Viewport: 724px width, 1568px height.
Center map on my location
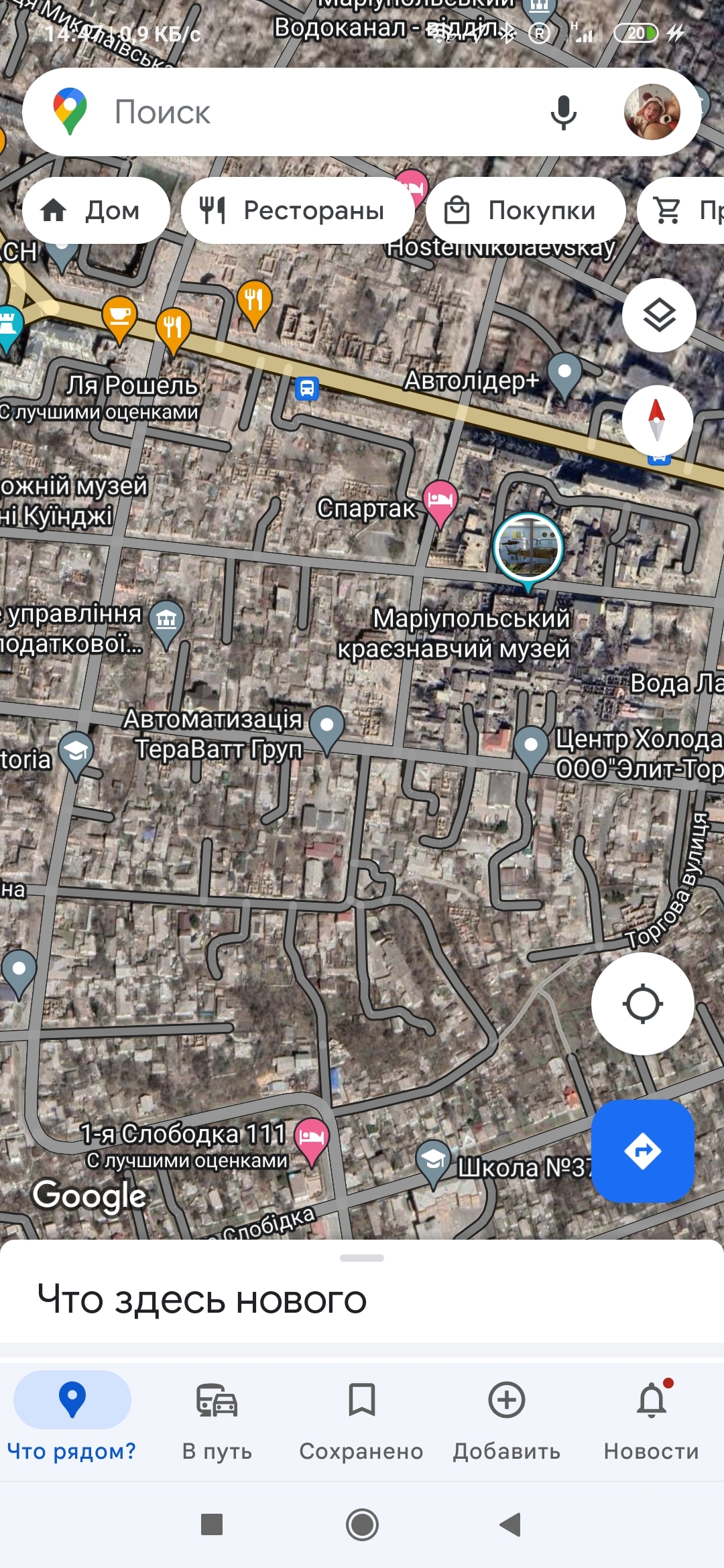coord(642,1004)
